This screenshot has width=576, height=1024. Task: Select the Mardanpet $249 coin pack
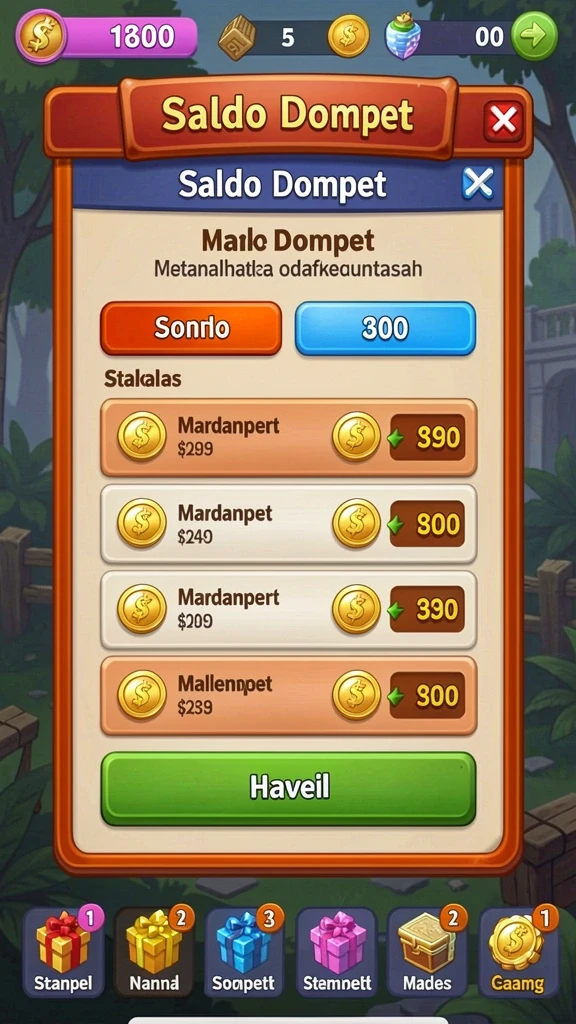pyautogui.click(x=289, y=524)
